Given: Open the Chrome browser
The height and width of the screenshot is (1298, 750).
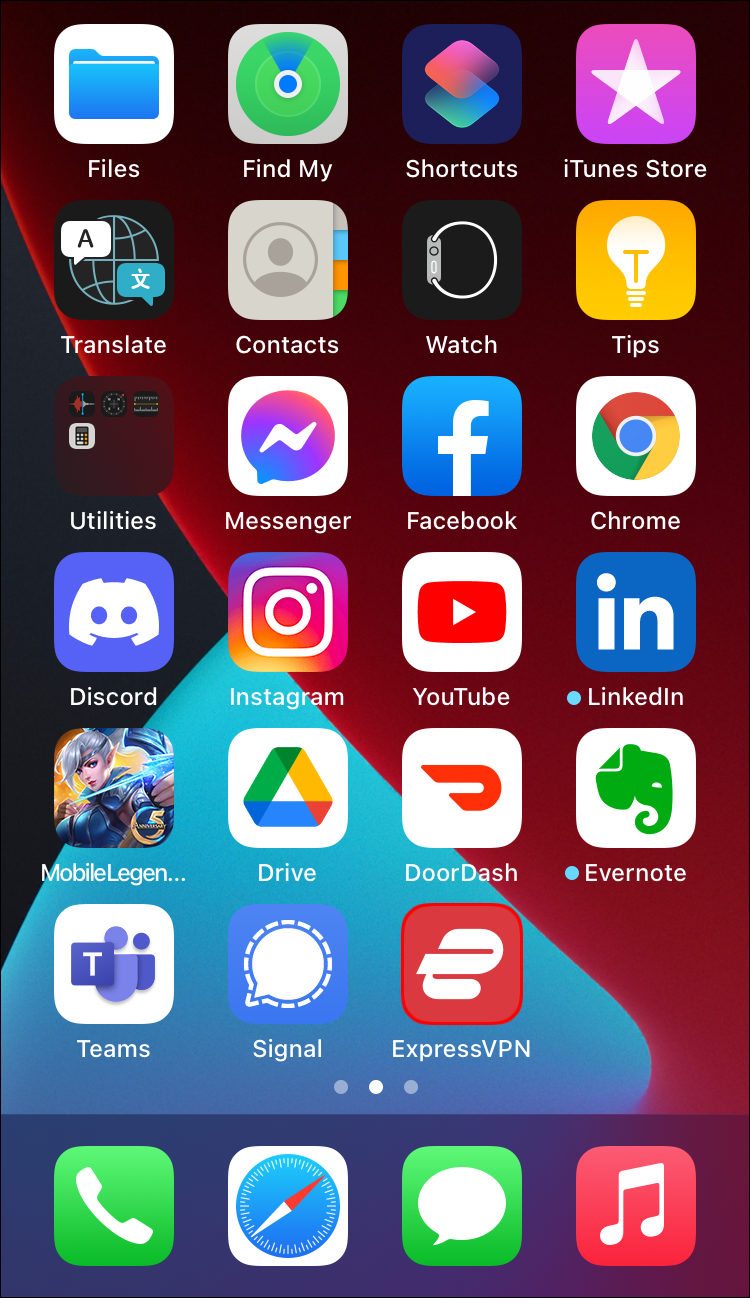Looking at the screenshot, I should click(635, 436).
